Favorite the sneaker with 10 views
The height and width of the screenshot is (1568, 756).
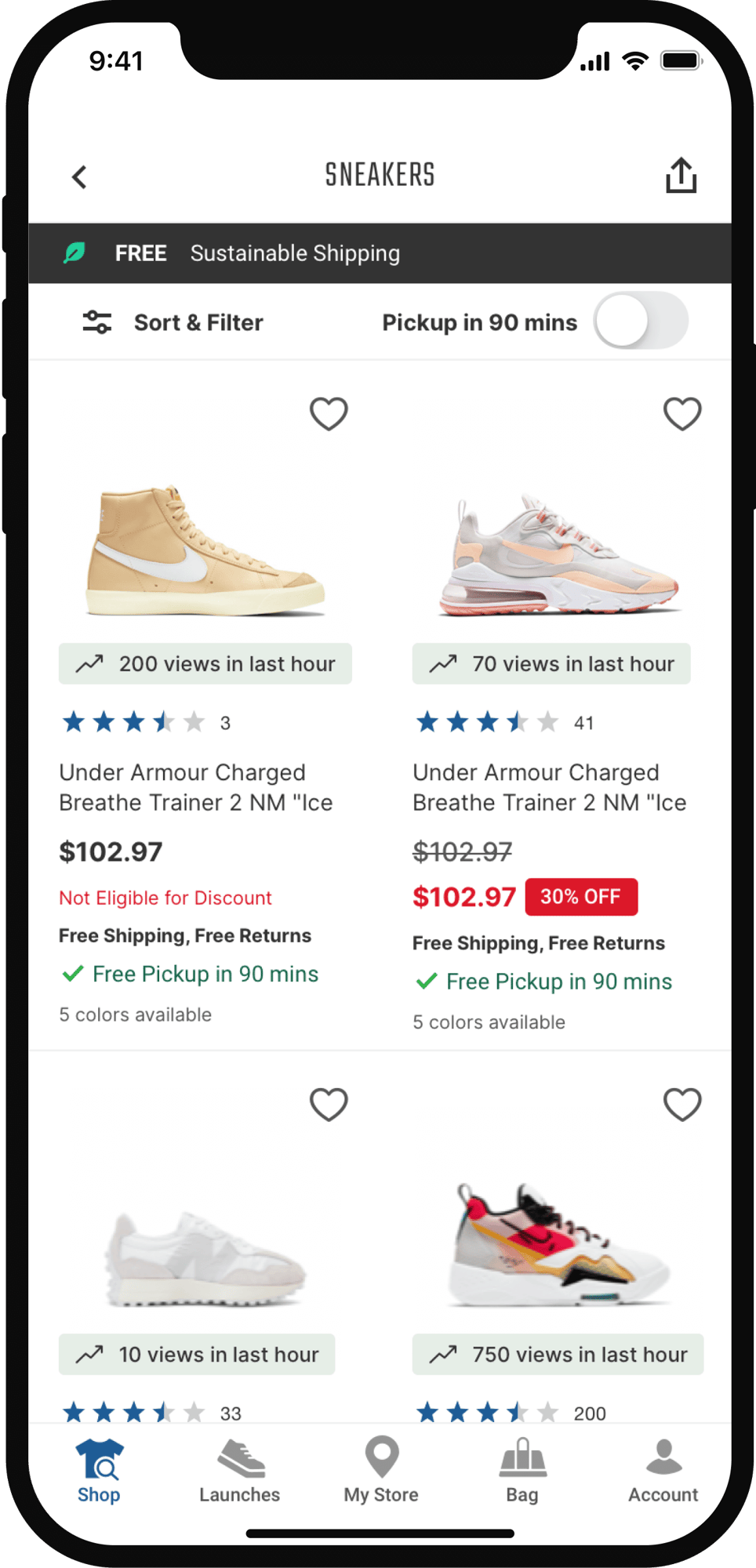329,1105
